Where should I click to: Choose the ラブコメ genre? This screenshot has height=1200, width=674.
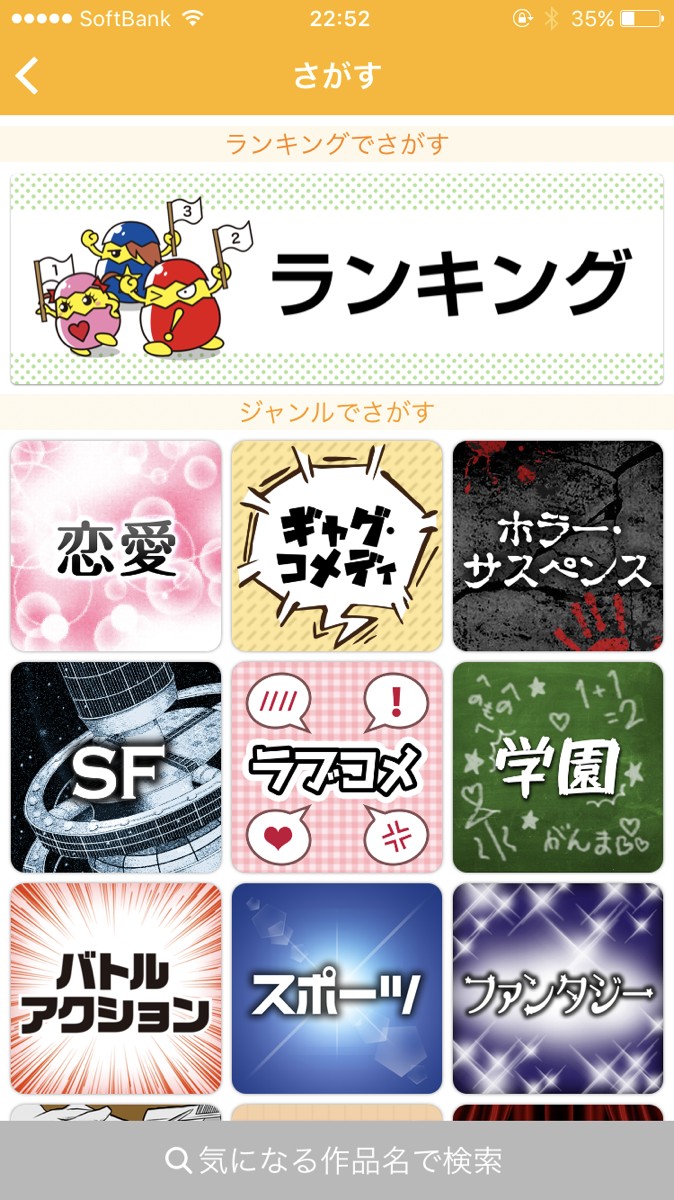(337, 767)
